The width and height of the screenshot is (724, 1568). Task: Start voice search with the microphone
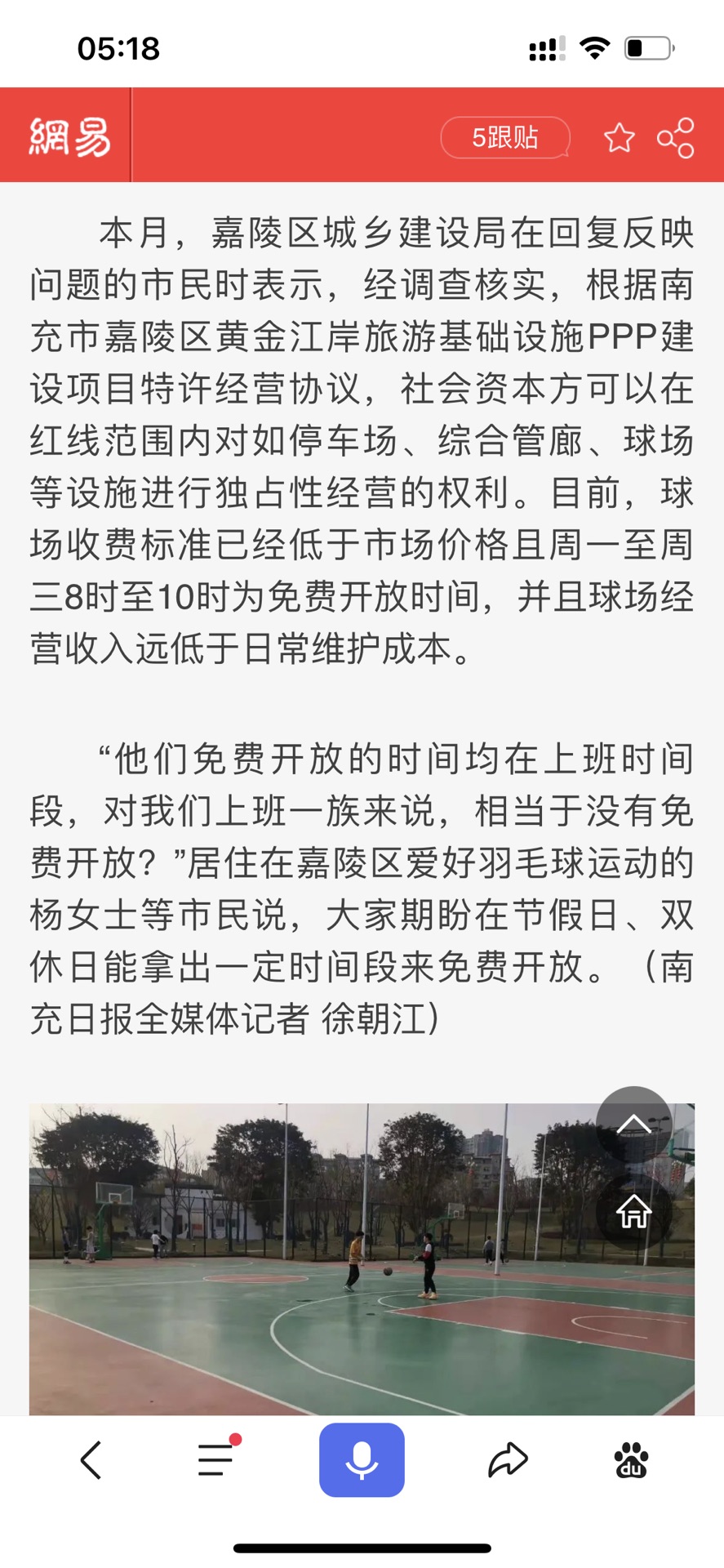click(362, 1460)
